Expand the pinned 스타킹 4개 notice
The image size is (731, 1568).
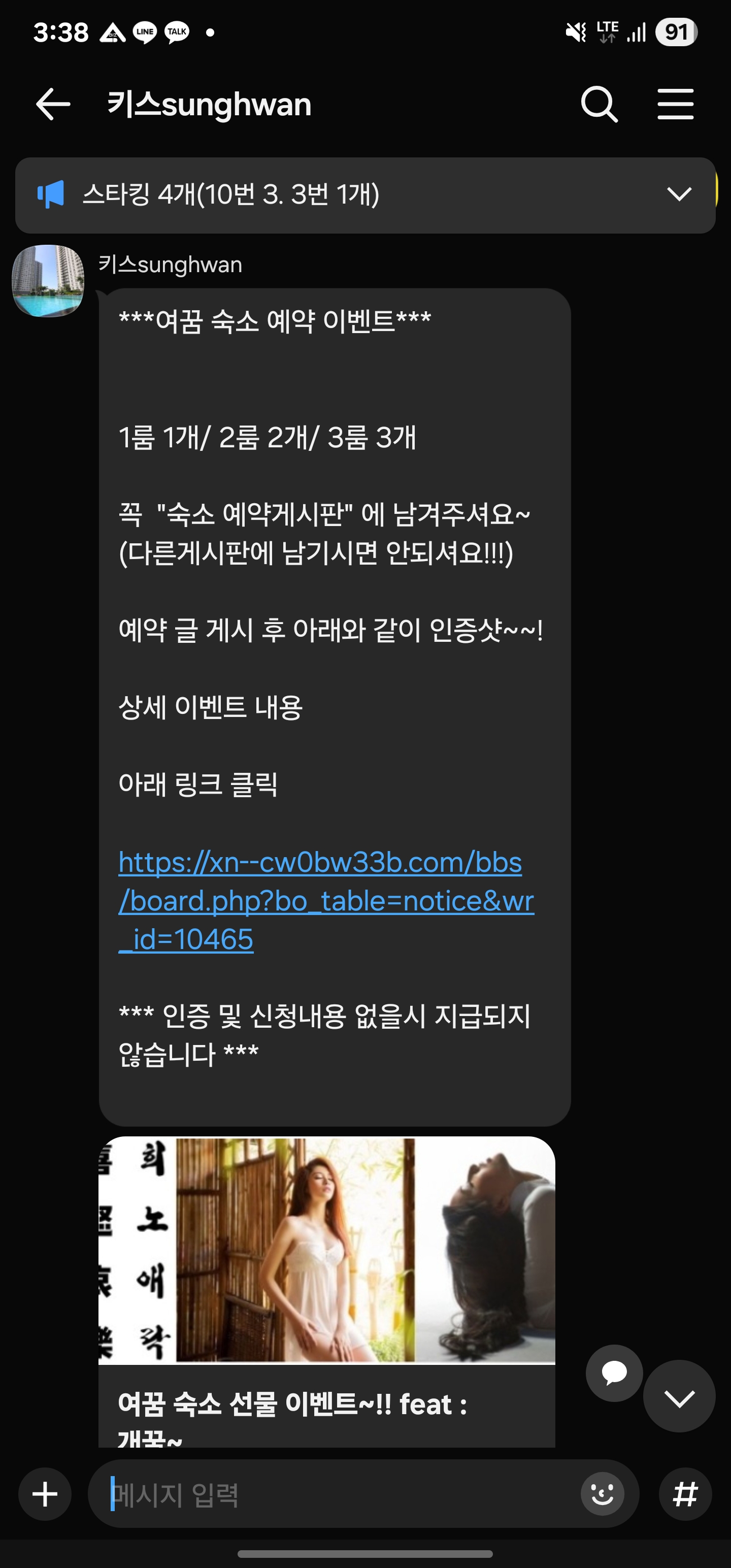pyautogui.click(x=679, y=194)
